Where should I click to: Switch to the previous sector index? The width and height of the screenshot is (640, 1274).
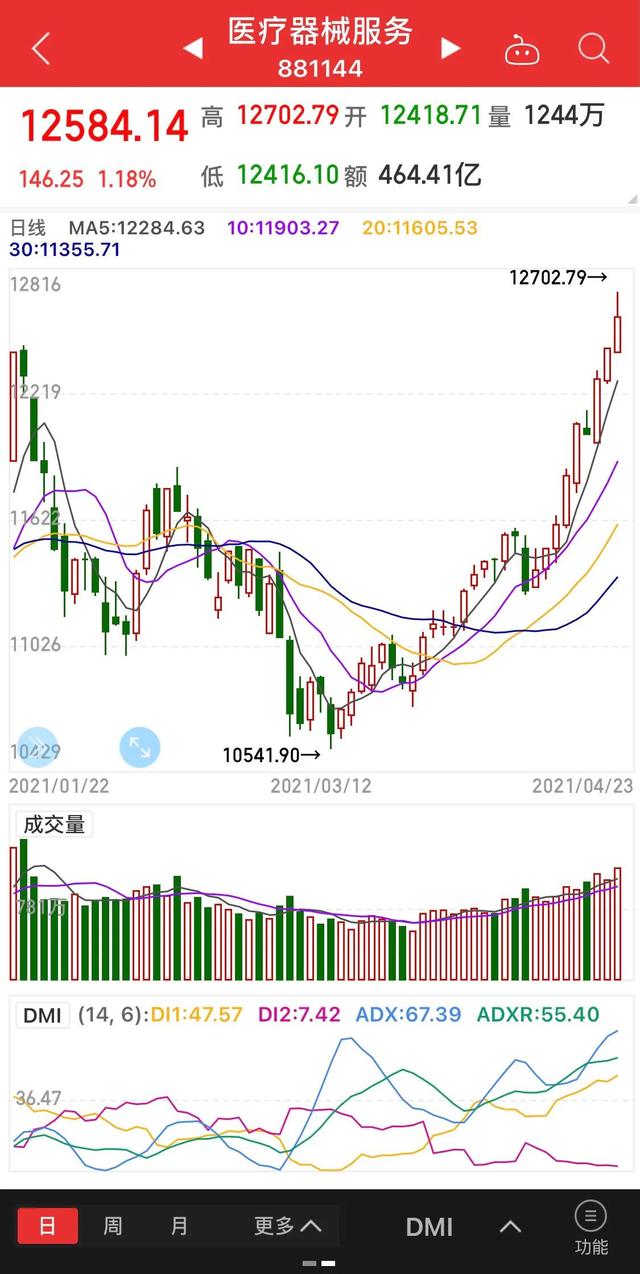point(193,48)
